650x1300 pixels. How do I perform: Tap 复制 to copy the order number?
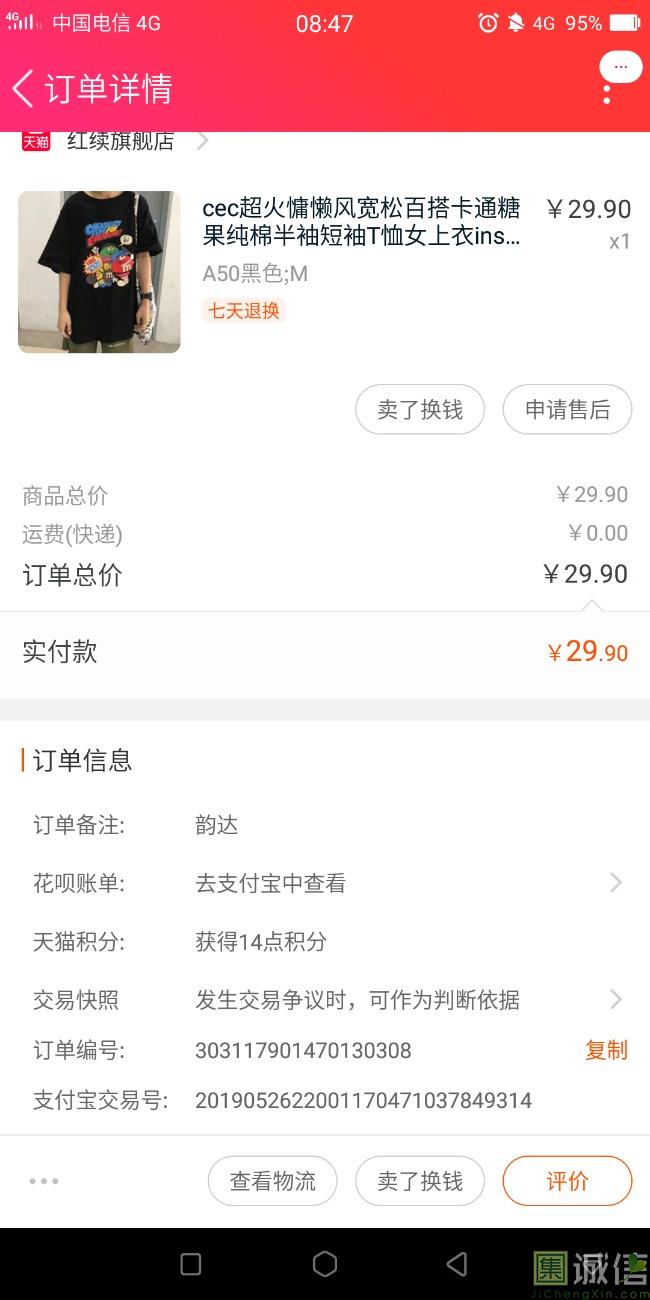point(606,1050)
